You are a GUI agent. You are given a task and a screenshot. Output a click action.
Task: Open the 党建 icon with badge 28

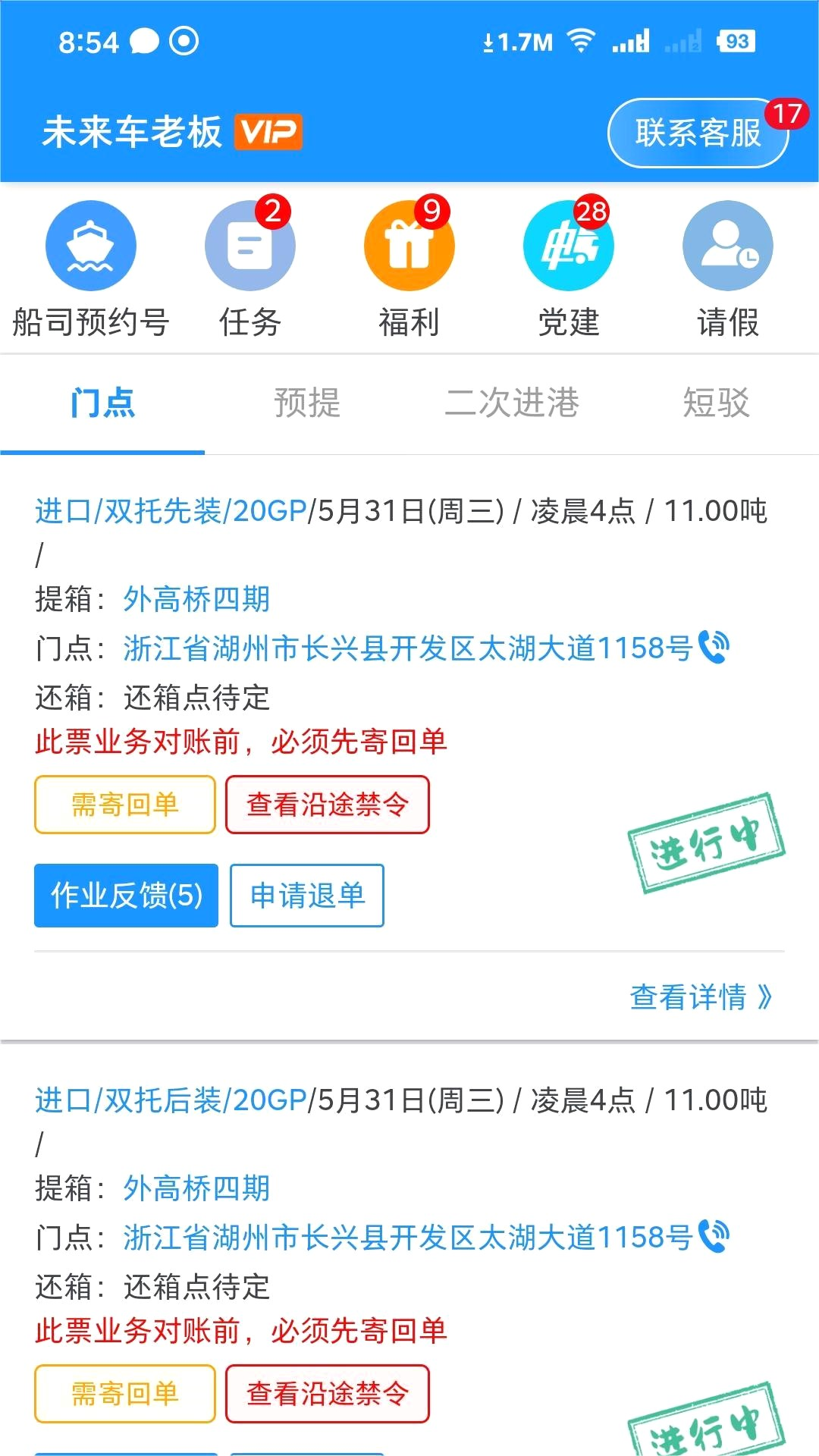click(x=568, y=246)
